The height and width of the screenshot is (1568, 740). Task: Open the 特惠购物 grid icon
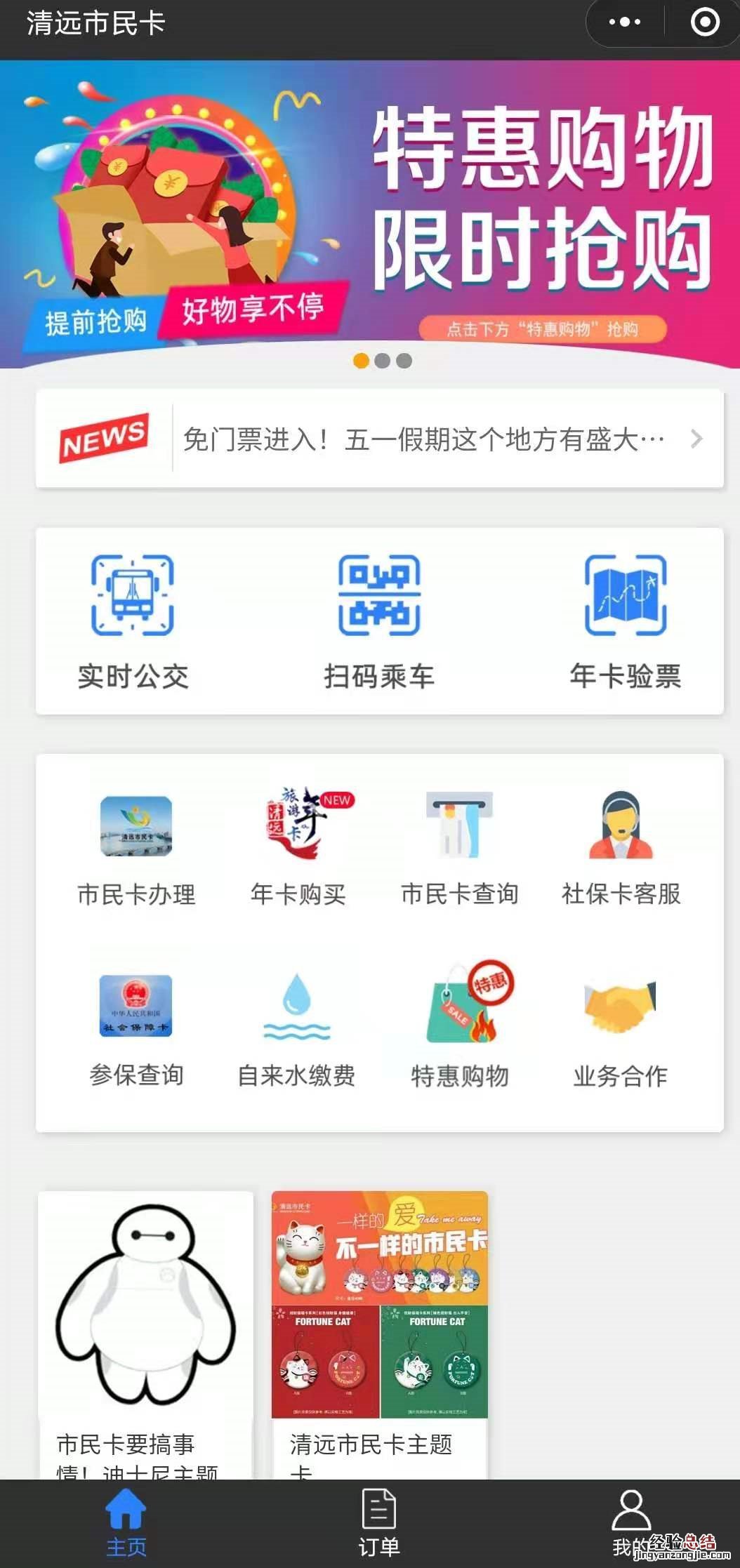click(x=460, y=1028)
